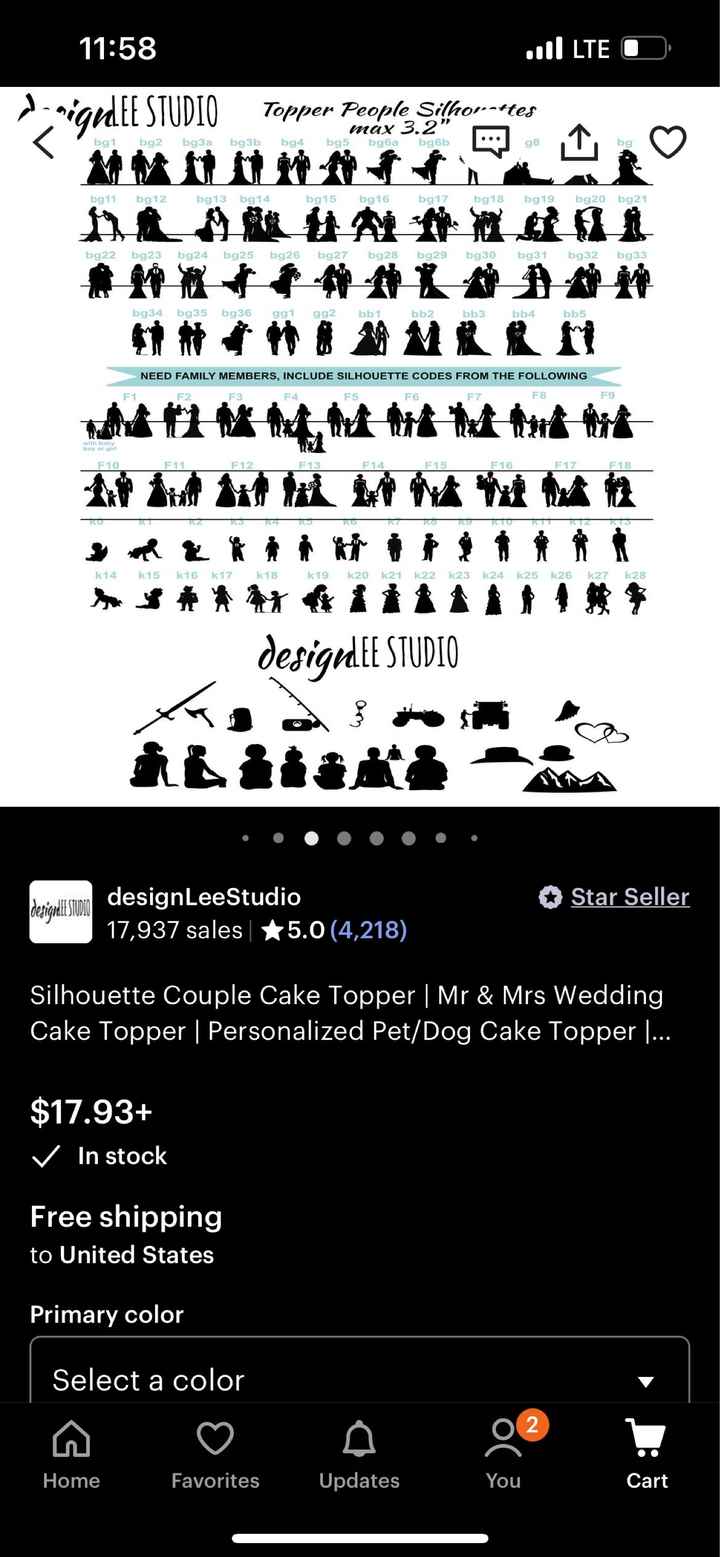Image resolution: width=720 pixels, height=1557 pixels.
Task: Open the You profile tab
Action: pos(503,1455)
